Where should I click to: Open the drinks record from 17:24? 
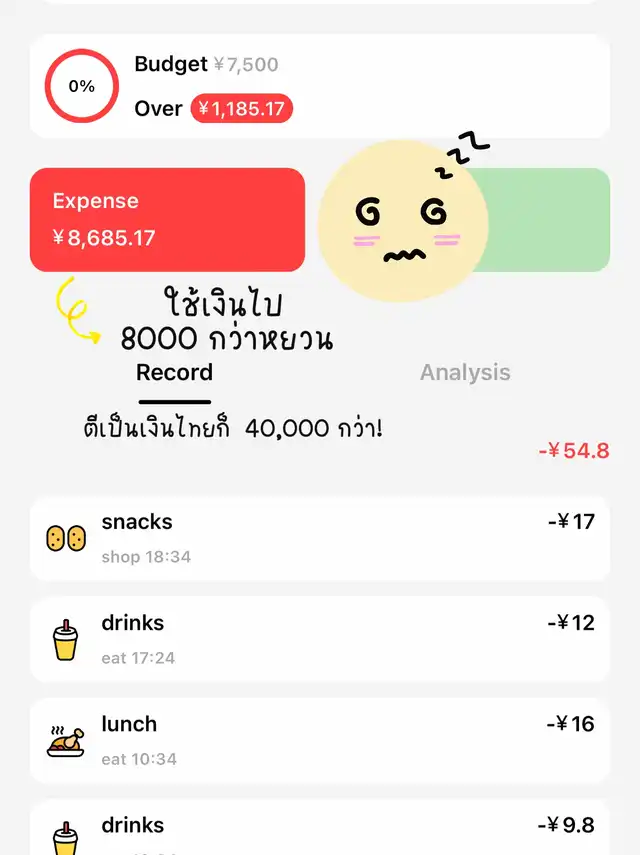tap(319, 639)
